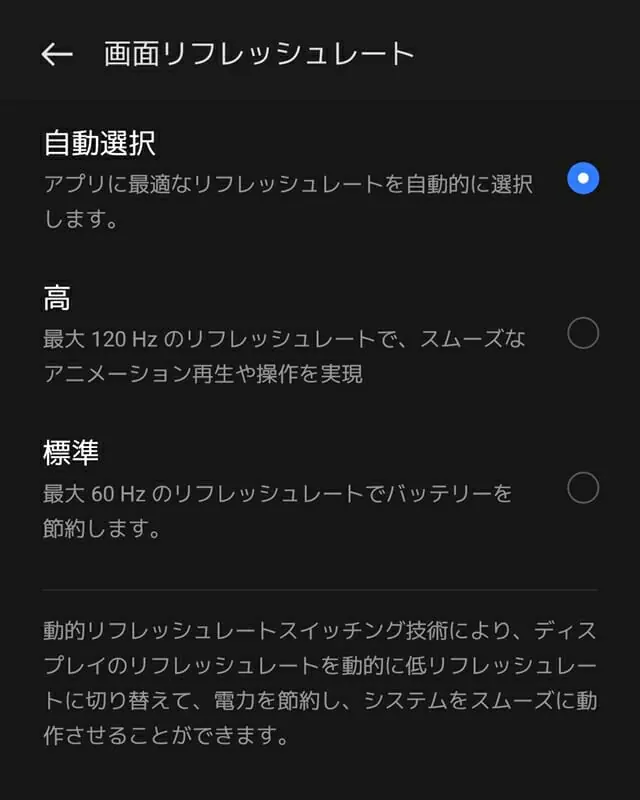The image size is (640, 800).
Task: Select the 自動選択 refresh rate option
Action: click(x=582, y=179)
